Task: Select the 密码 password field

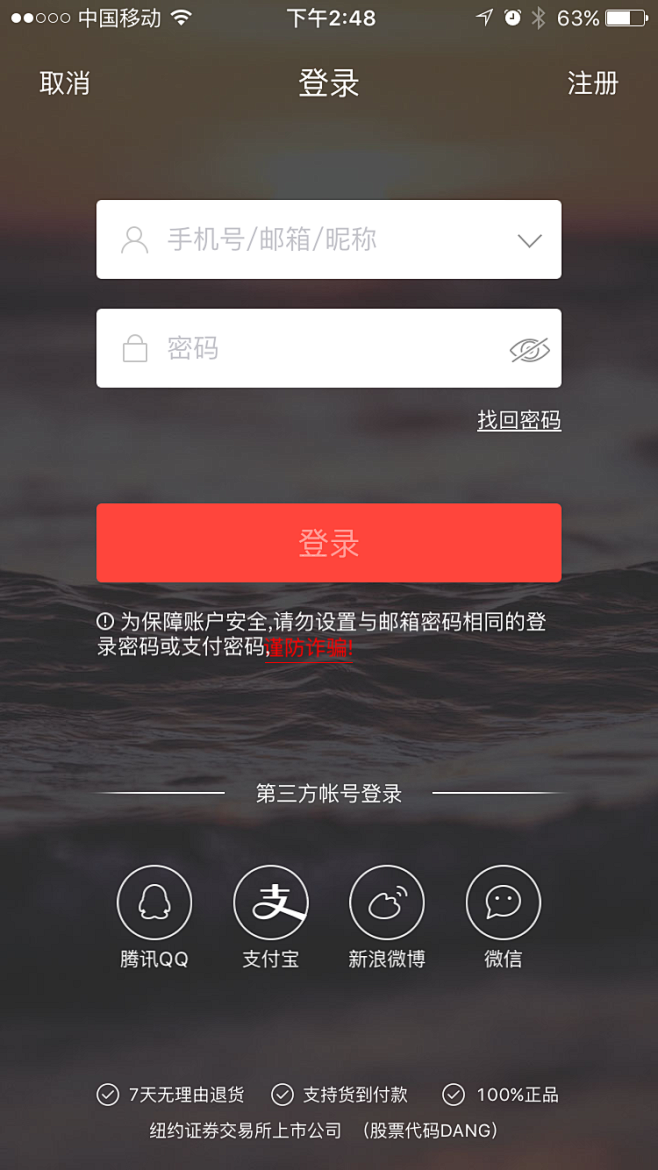Action: pyautogui.click(x=310, y=348)
